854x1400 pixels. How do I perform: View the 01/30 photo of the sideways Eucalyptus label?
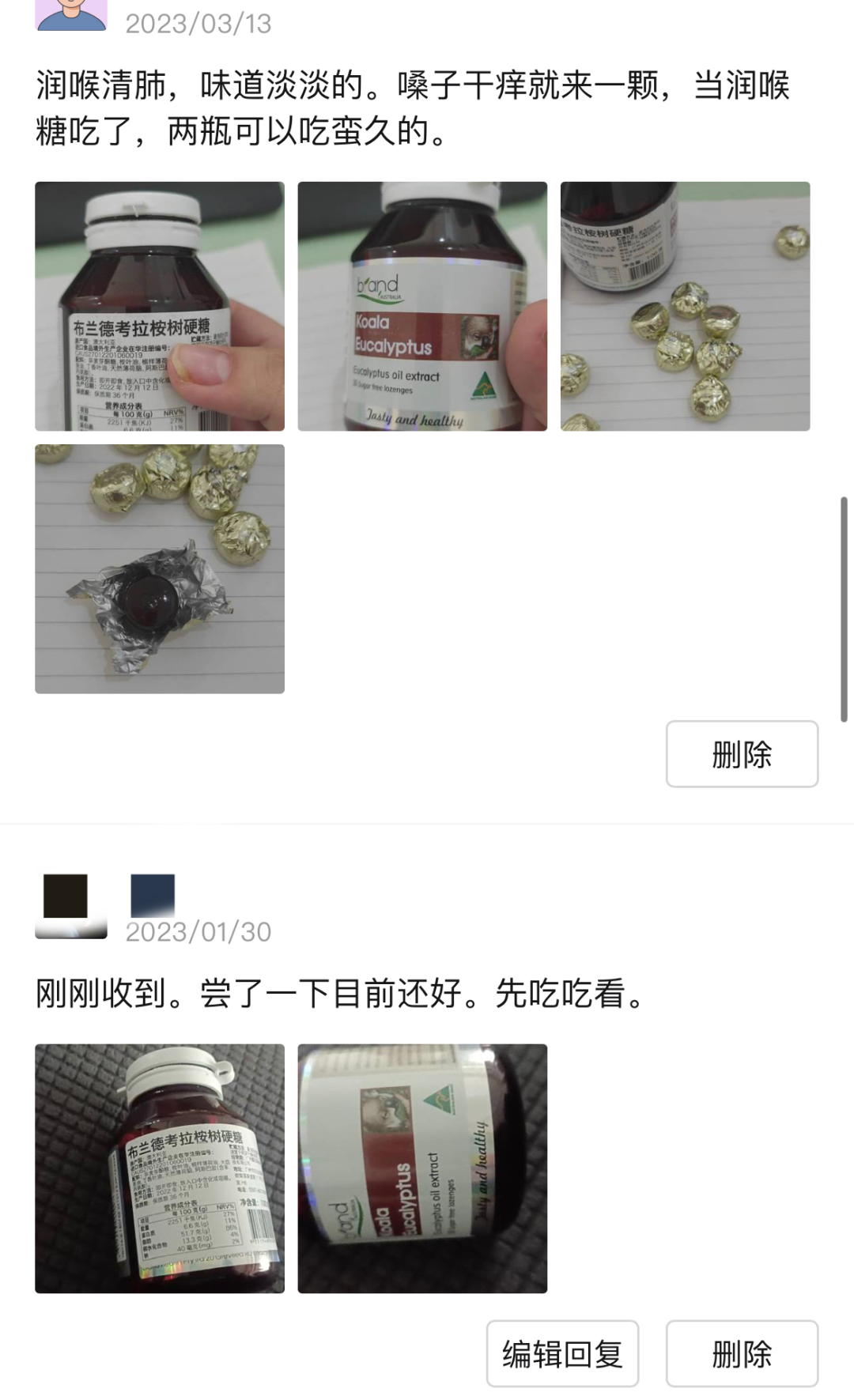(422, 1168)
